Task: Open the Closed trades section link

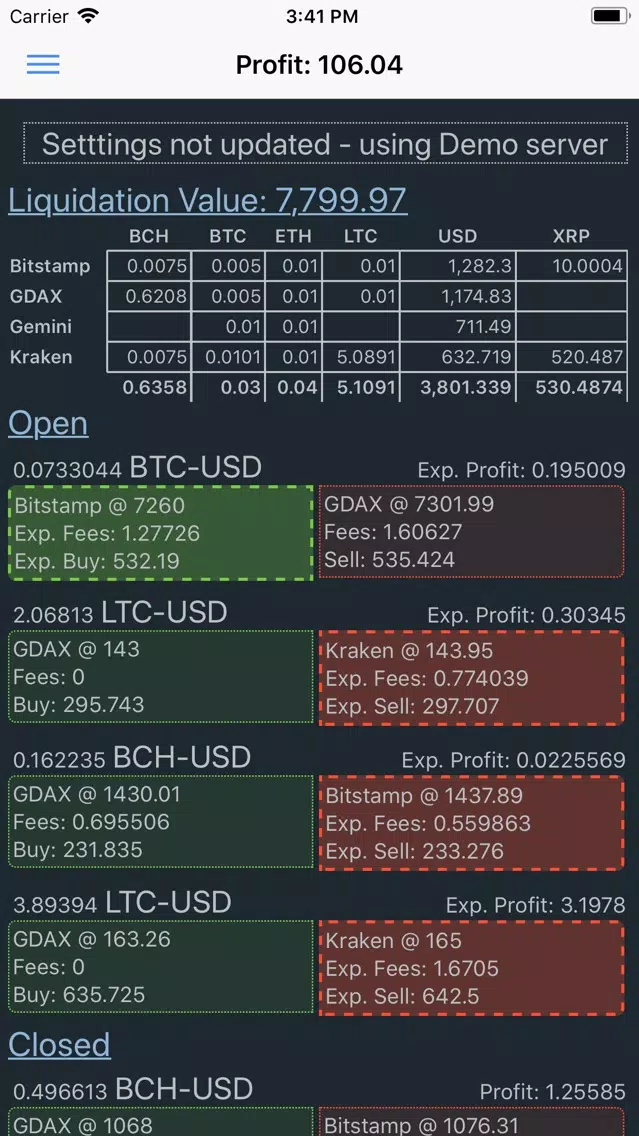Action: tap(59, 1044)
